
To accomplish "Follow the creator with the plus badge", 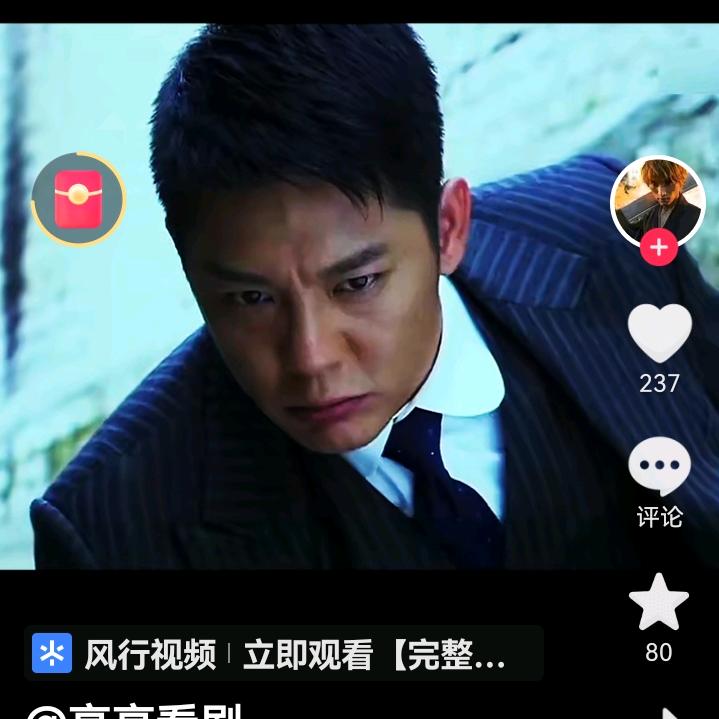I will point(658,246).
